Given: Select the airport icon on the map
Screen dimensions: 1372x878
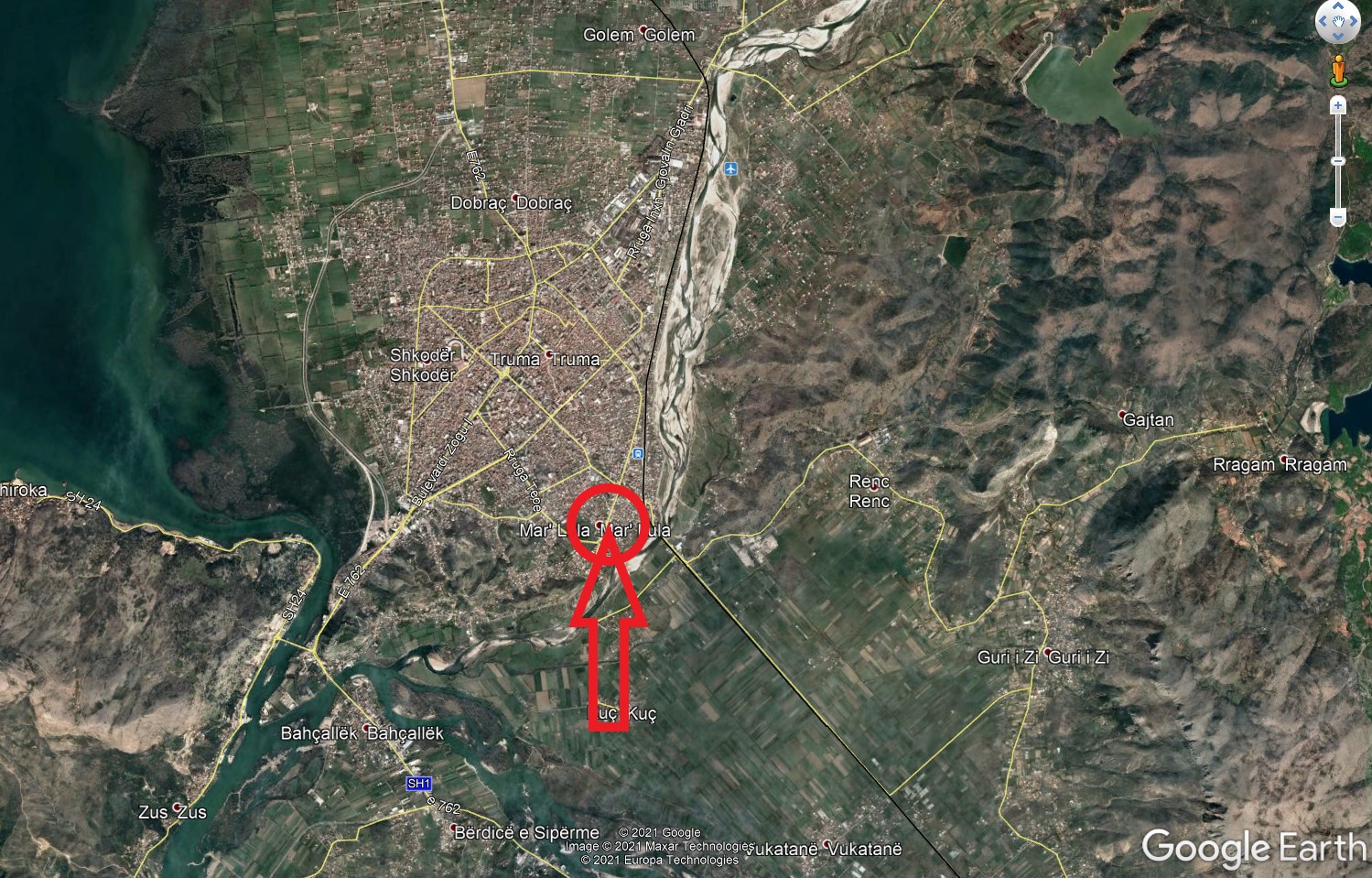Looking at the screenshot, I should (x=730, y=168).
